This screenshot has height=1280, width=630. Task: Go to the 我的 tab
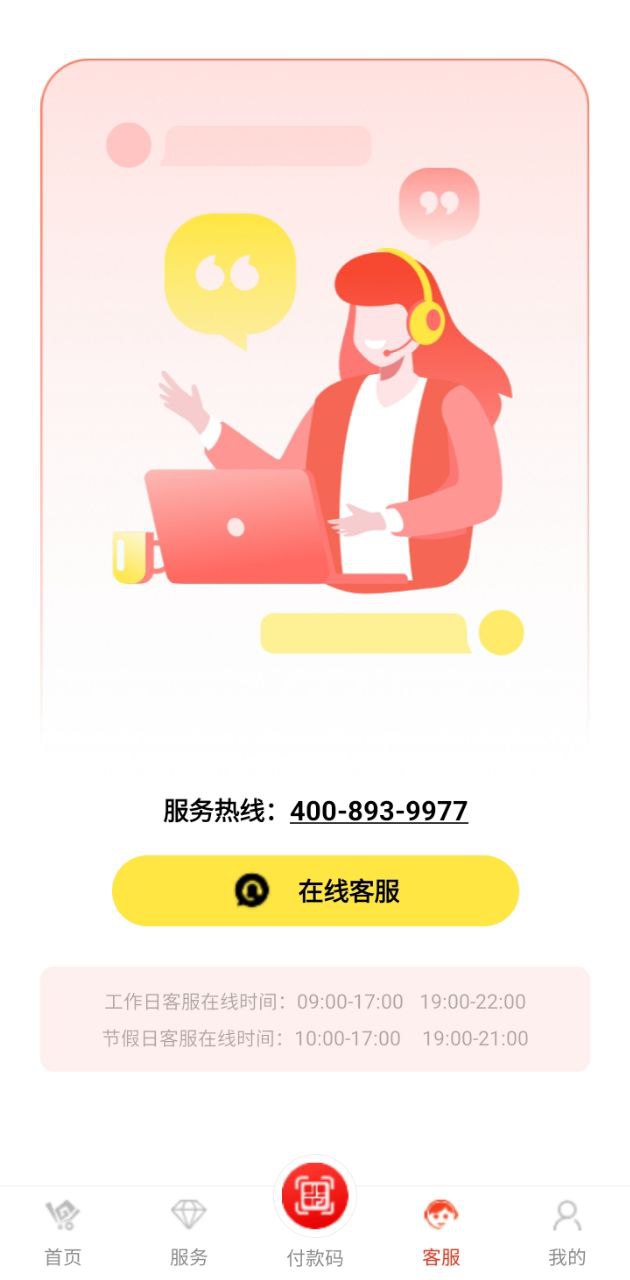click(x=567, y=1232)
